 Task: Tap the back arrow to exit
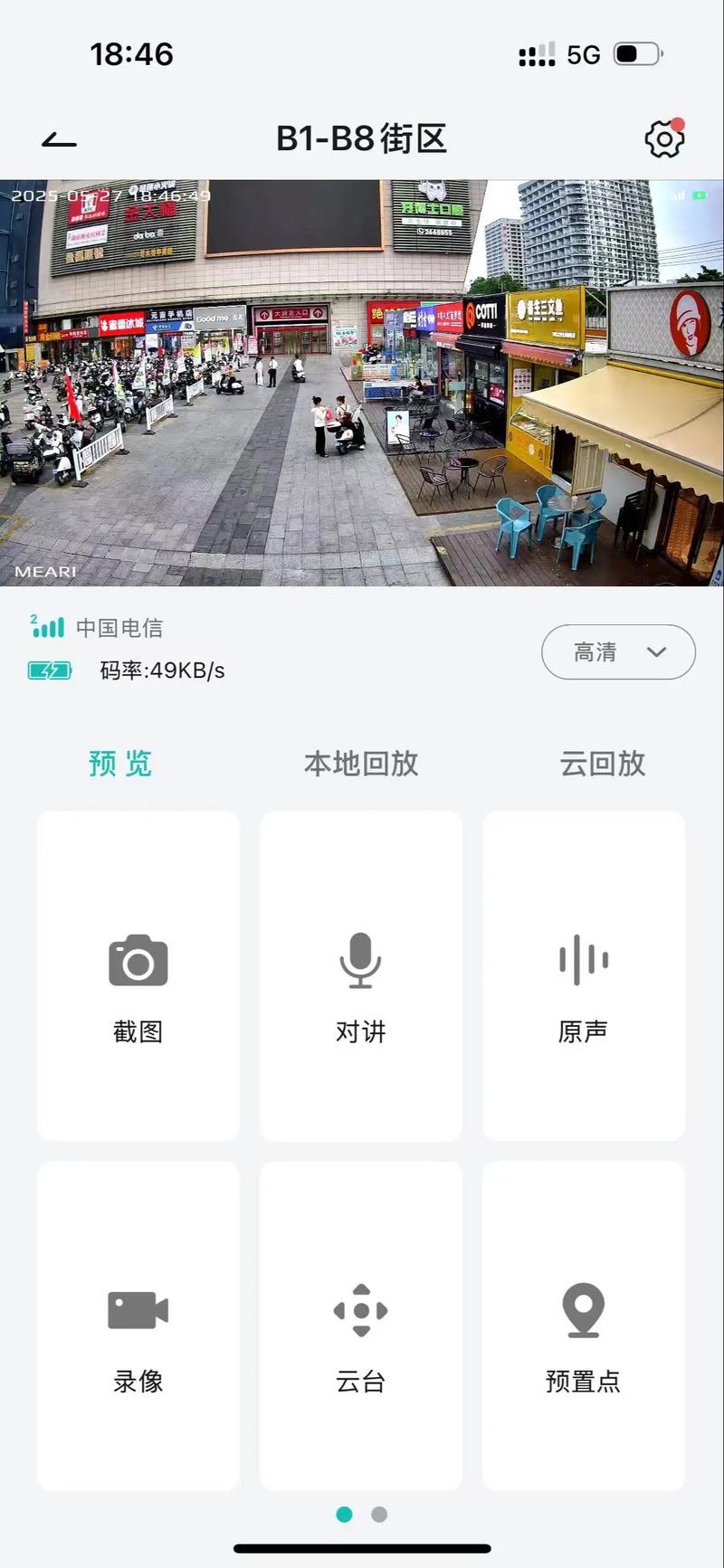[56, 138]
